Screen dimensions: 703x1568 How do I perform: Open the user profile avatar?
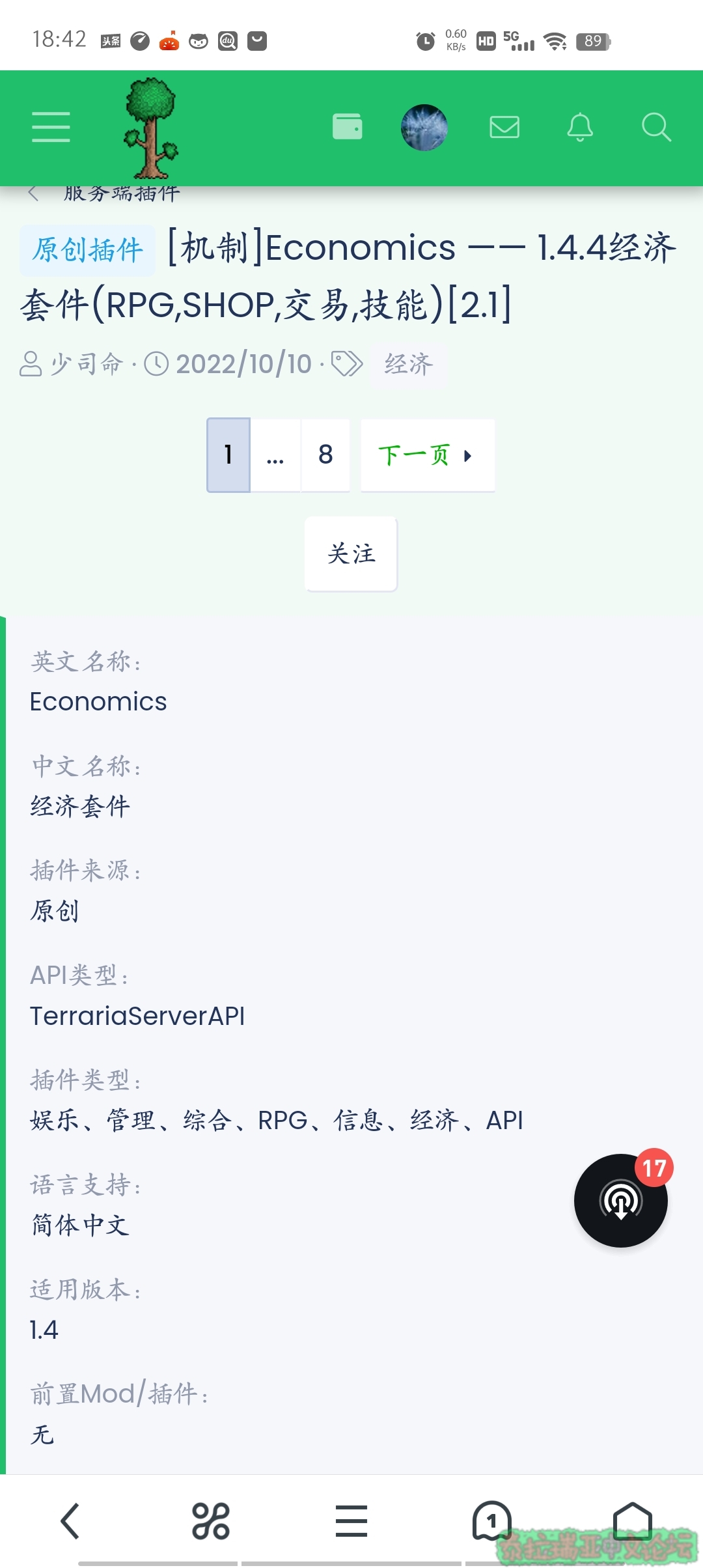coord(424,128)
